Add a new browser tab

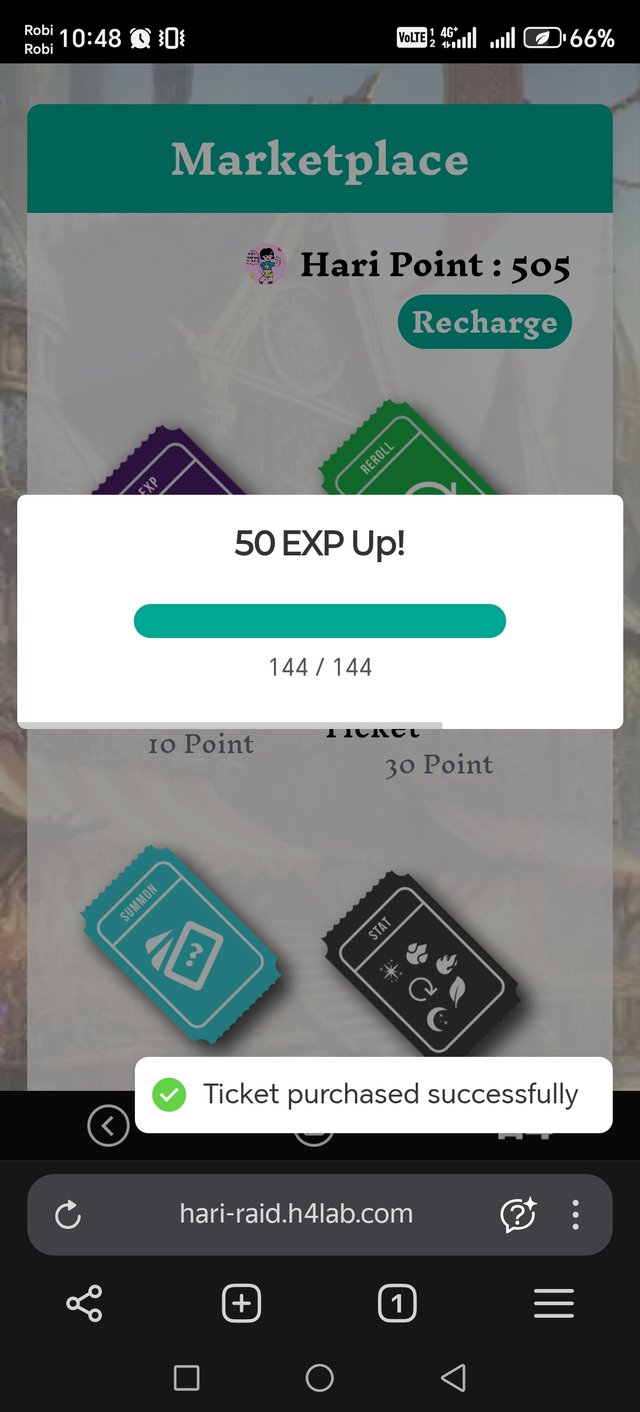[x=241, y=1304]
